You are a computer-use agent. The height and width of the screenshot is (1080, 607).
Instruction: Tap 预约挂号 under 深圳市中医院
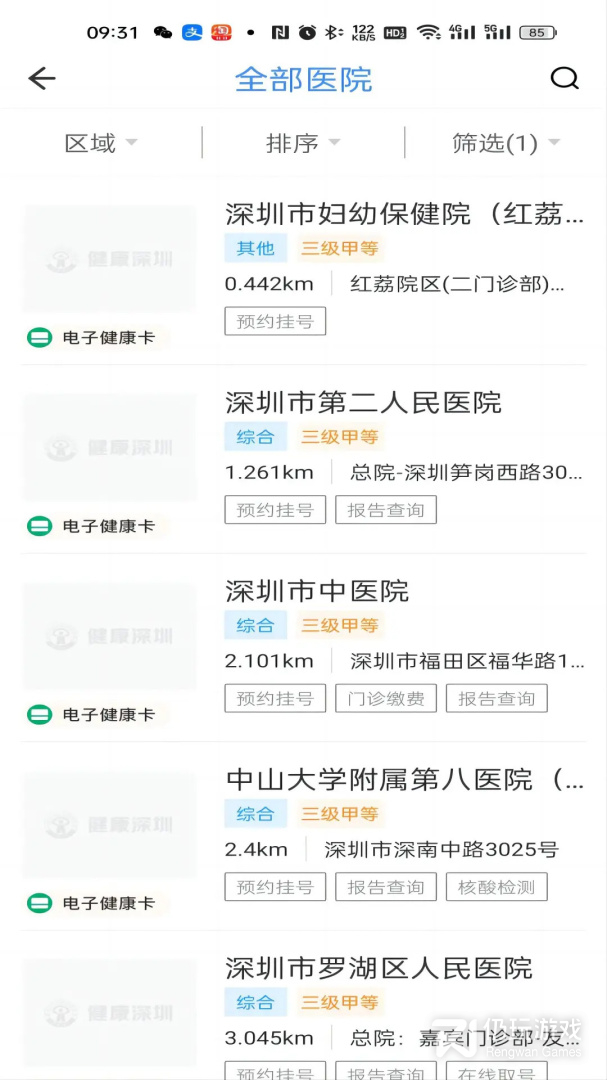coord(275,698)
